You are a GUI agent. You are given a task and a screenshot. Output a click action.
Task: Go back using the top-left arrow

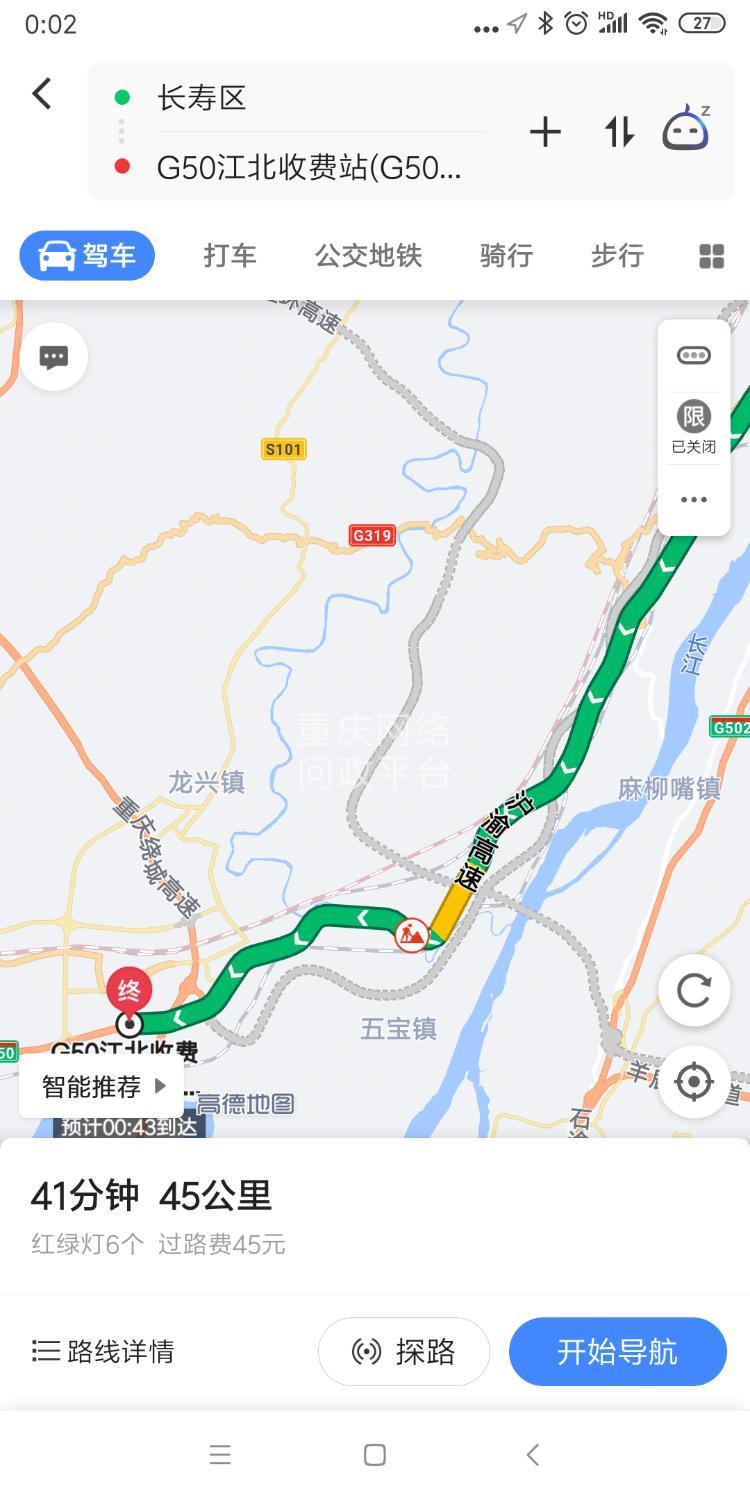click(x=42, y=94)
